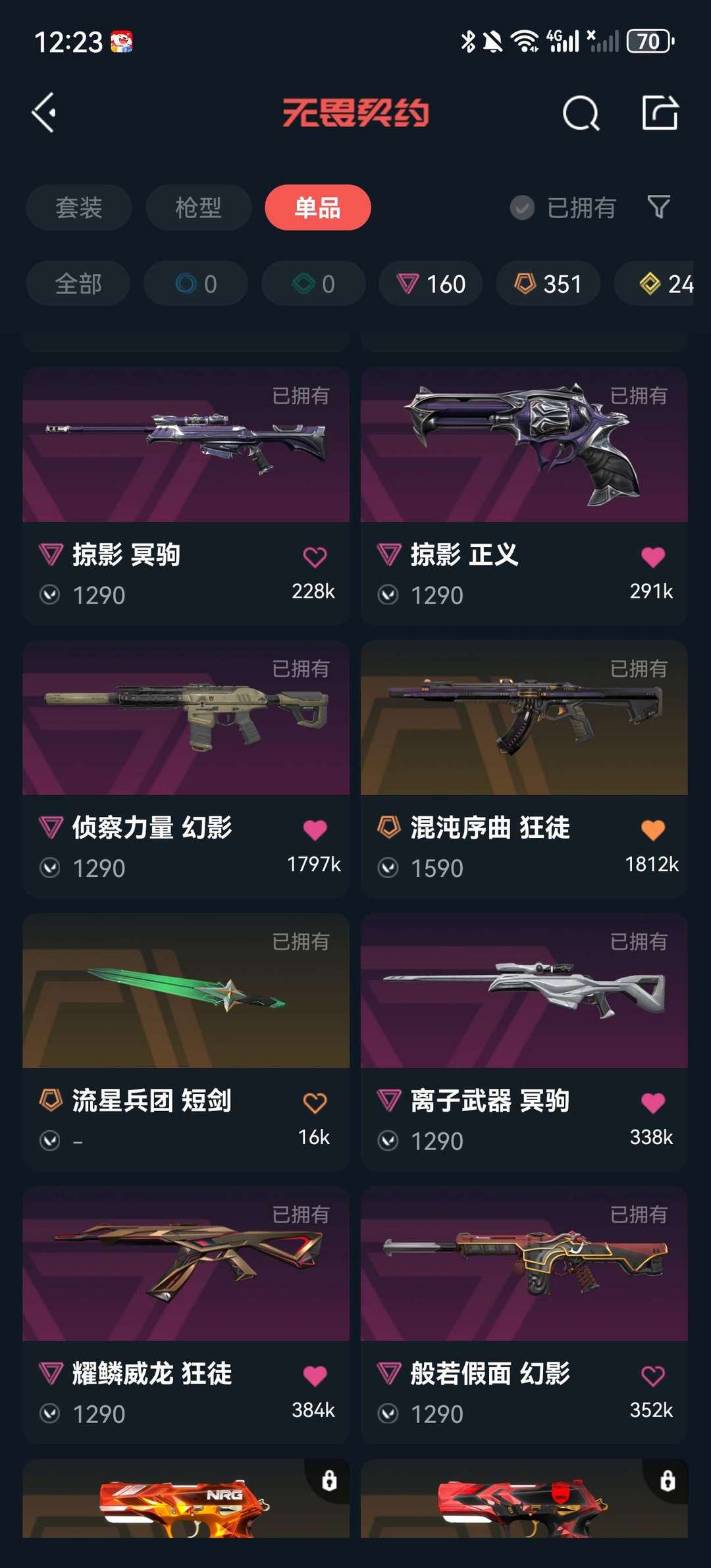The width and height of the screenshot is (711, 1568).
Task: Click the back arrow to return
Action: [x=45, y=112]
